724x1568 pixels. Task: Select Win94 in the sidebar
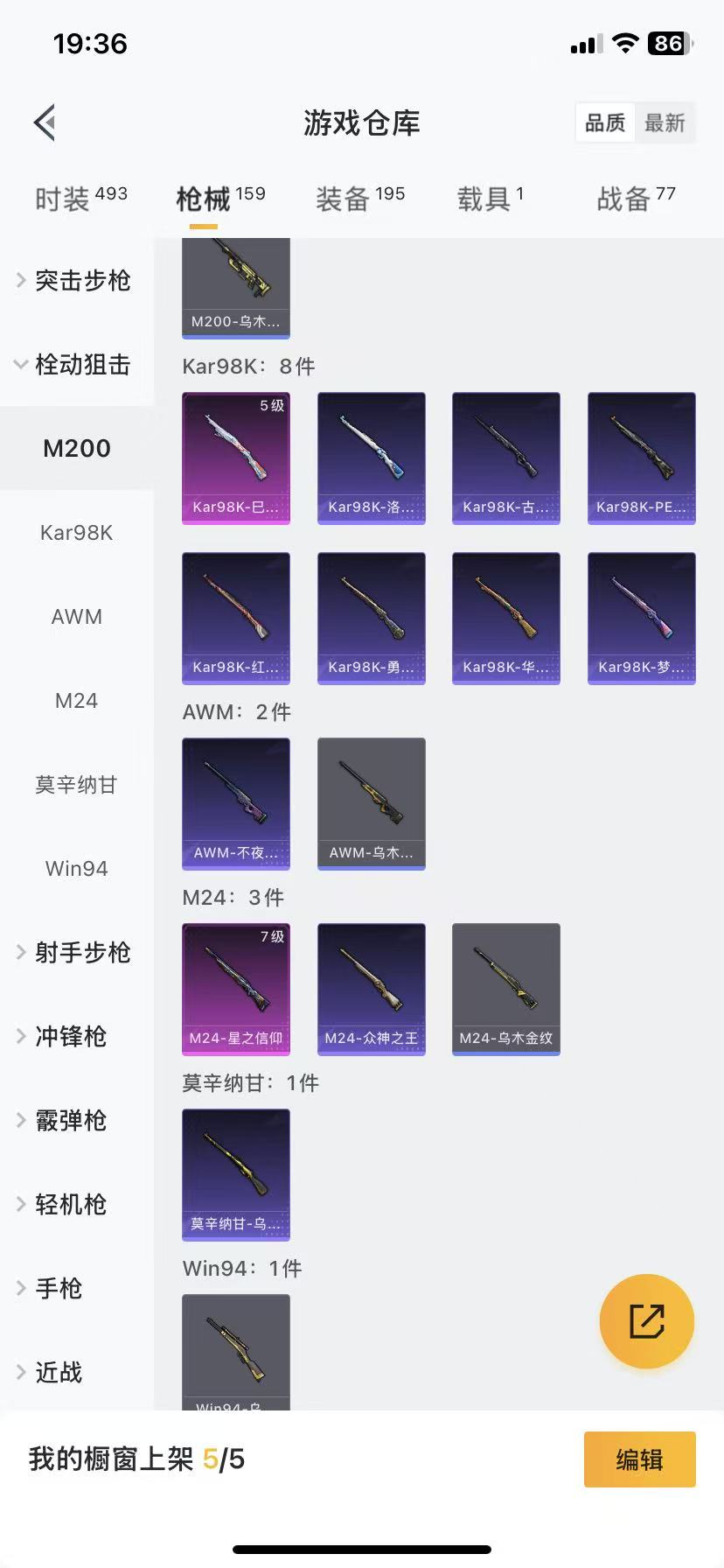[76, 868]
